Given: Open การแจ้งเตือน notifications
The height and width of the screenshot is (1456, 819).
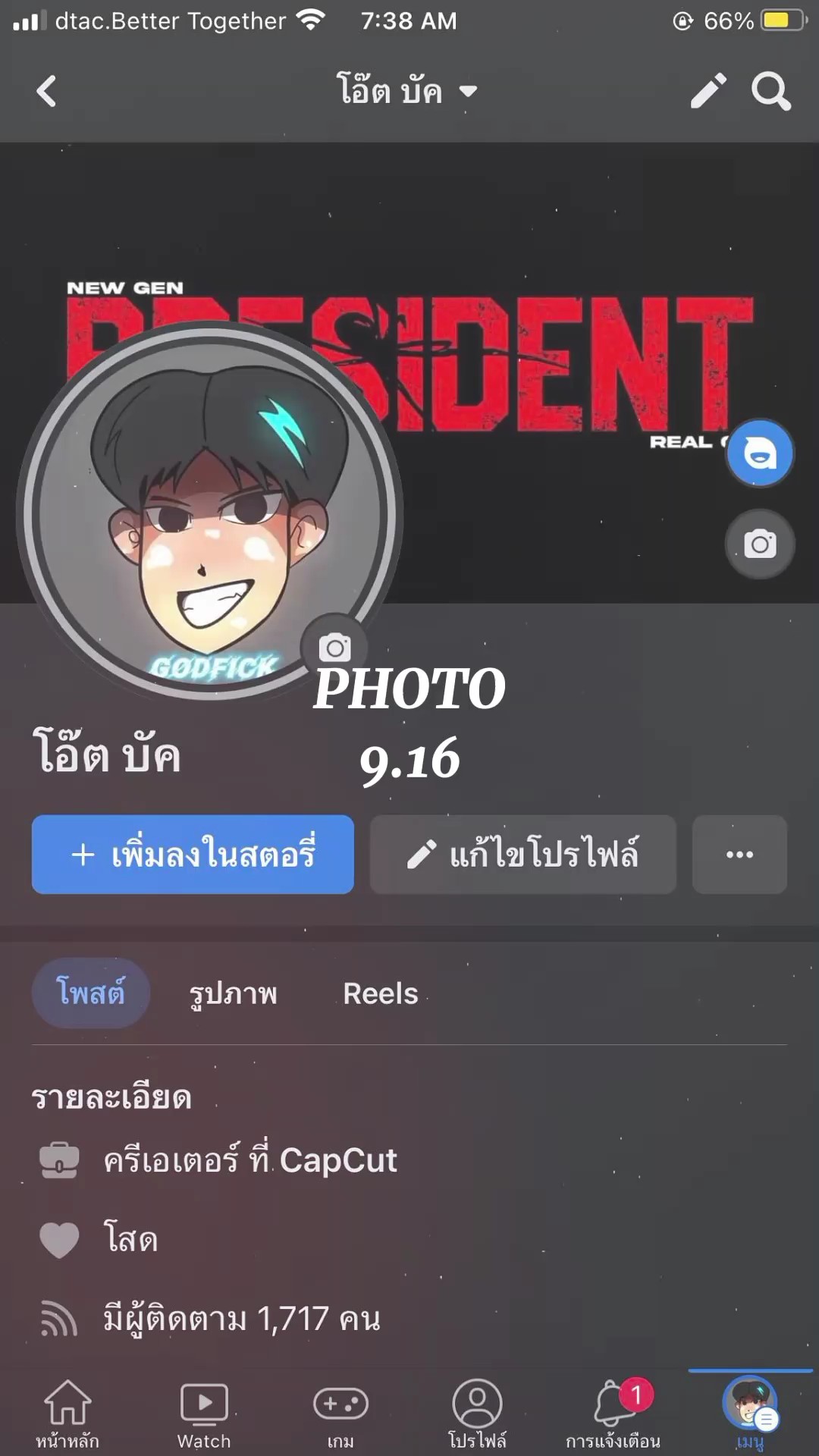Looking at the screenshot, I should [x=613, y=1413].
